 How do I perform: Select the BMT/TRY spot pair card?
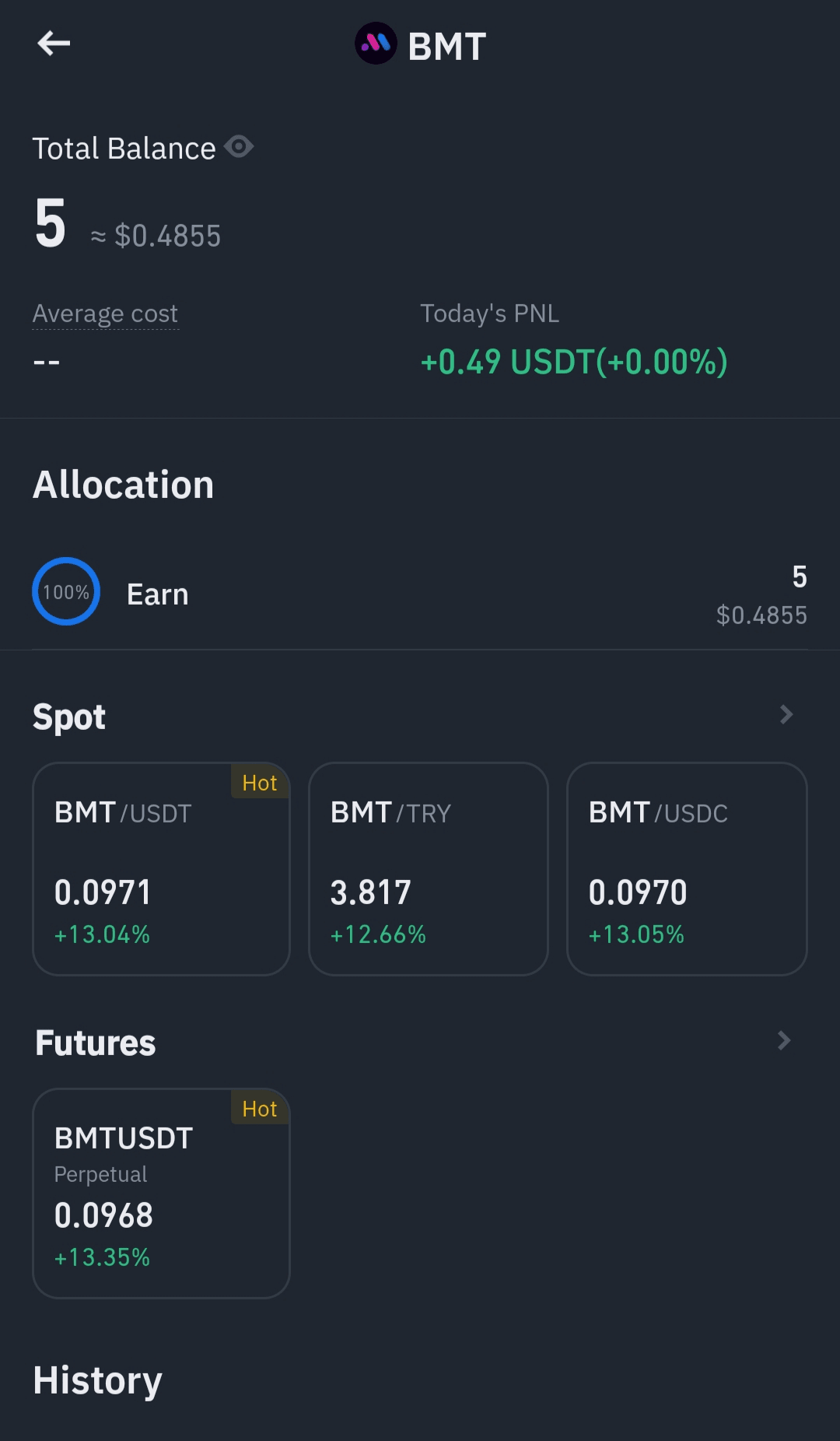[x=429, y=868]
